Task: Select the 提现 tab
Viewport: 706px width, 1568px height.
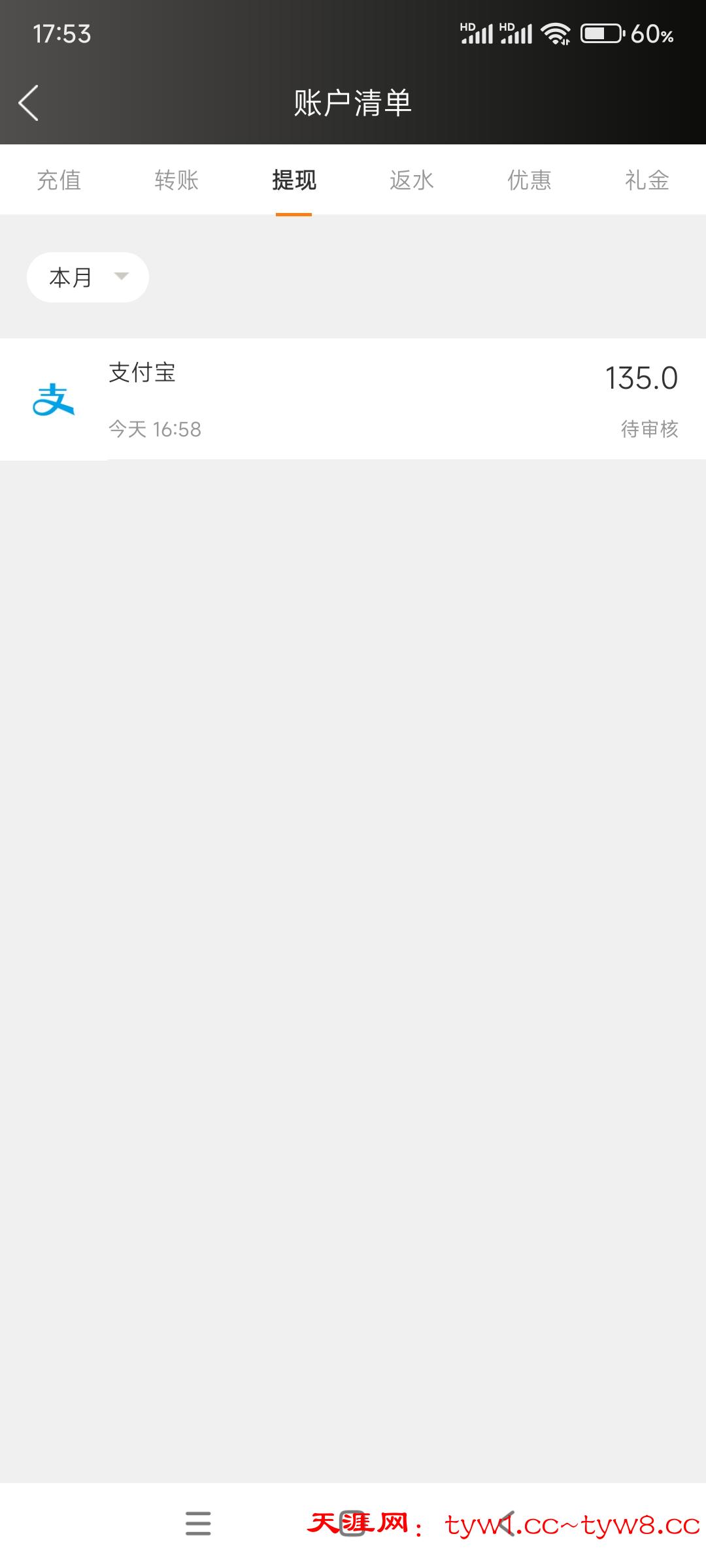Action: point(294,180)
